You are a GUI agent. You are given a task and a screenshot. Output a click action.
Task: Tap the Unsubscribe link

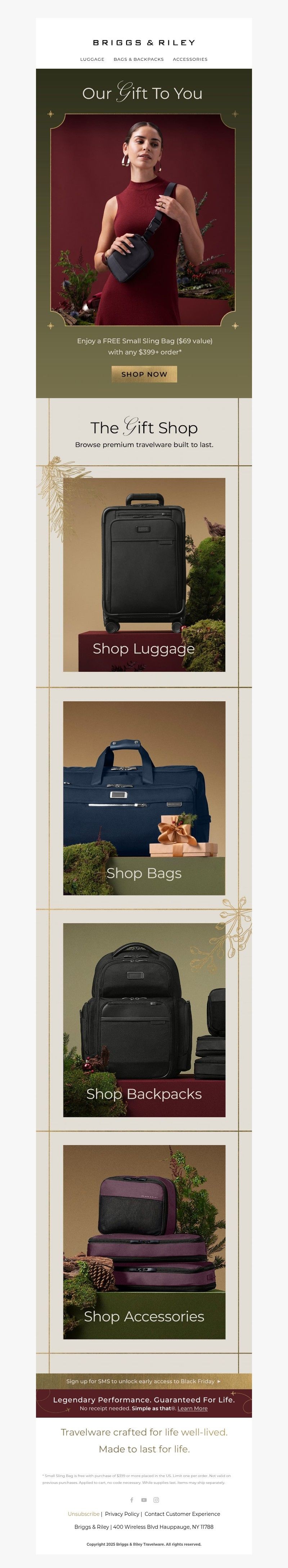click(84, 1514)
